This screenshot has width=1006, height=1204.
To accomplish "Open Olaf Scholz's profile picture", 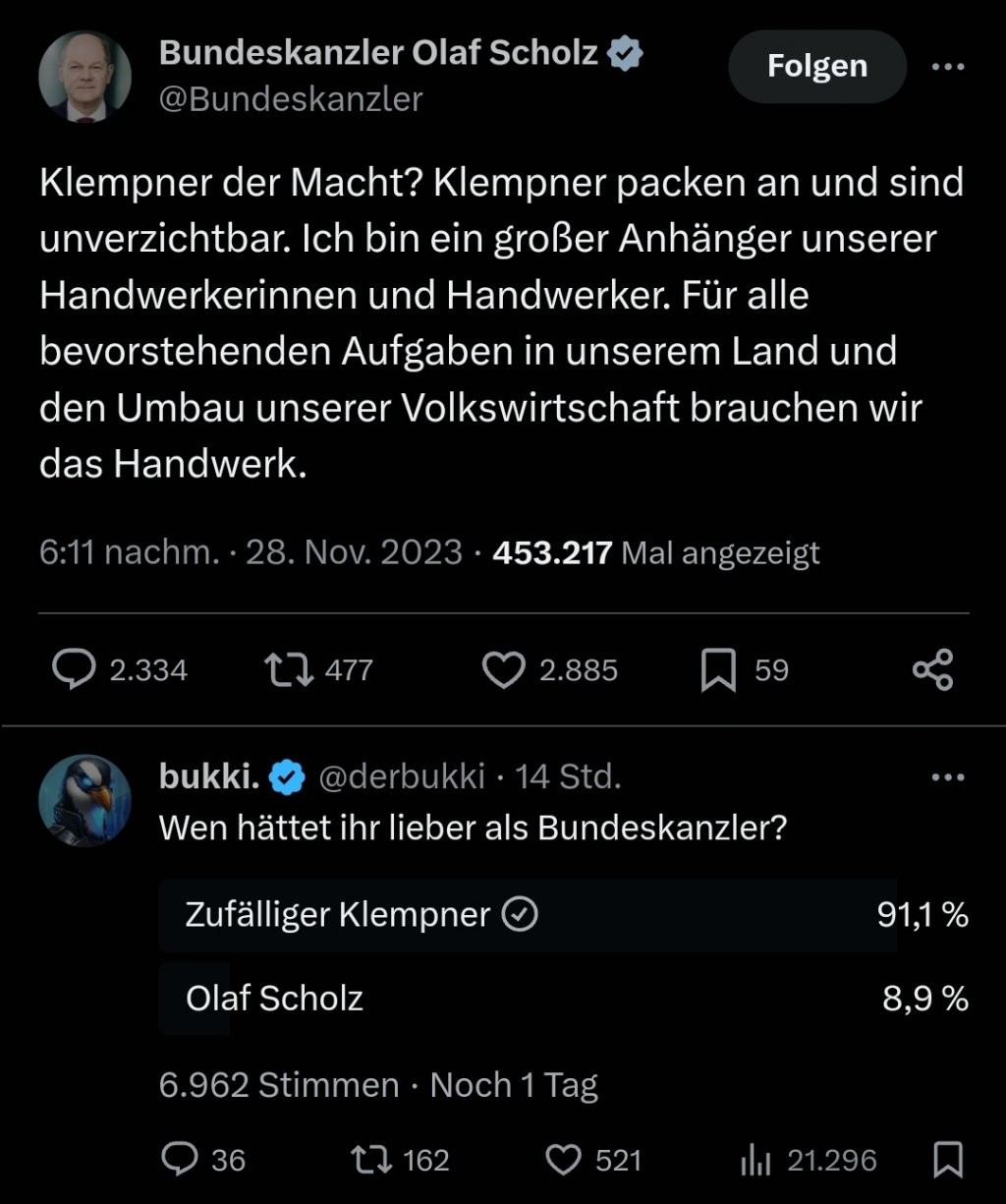I will pyautogui.click(x=85, y=77).
